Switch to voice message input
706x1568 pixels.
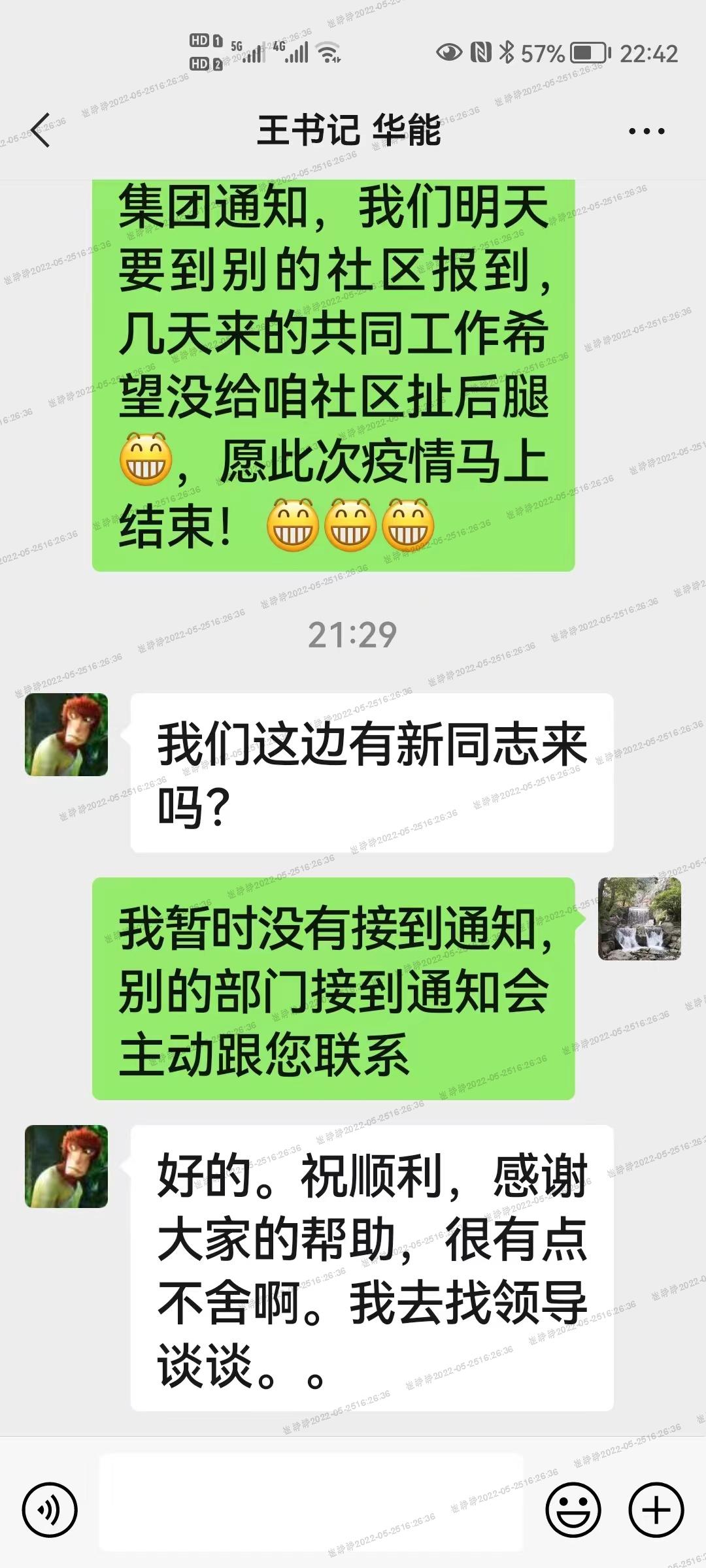coord(50,1510)
